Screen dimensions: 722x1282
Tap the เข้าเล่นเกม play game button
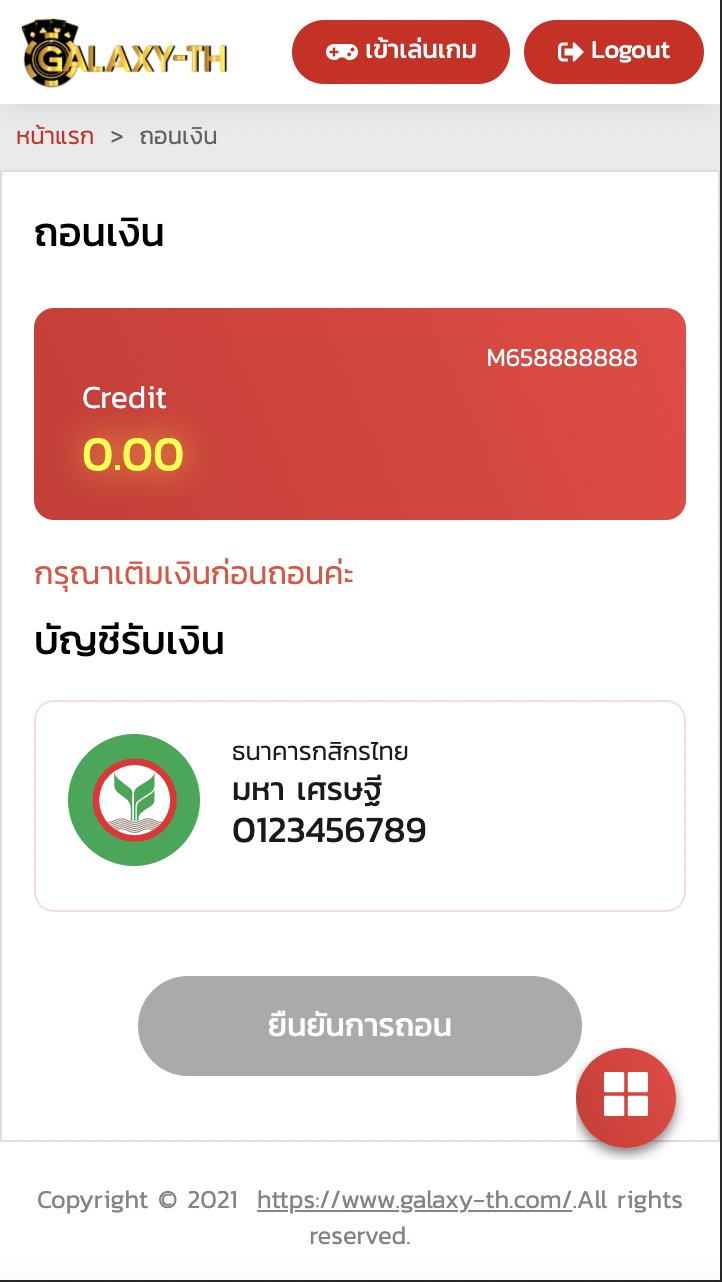(x=401, y=51)
